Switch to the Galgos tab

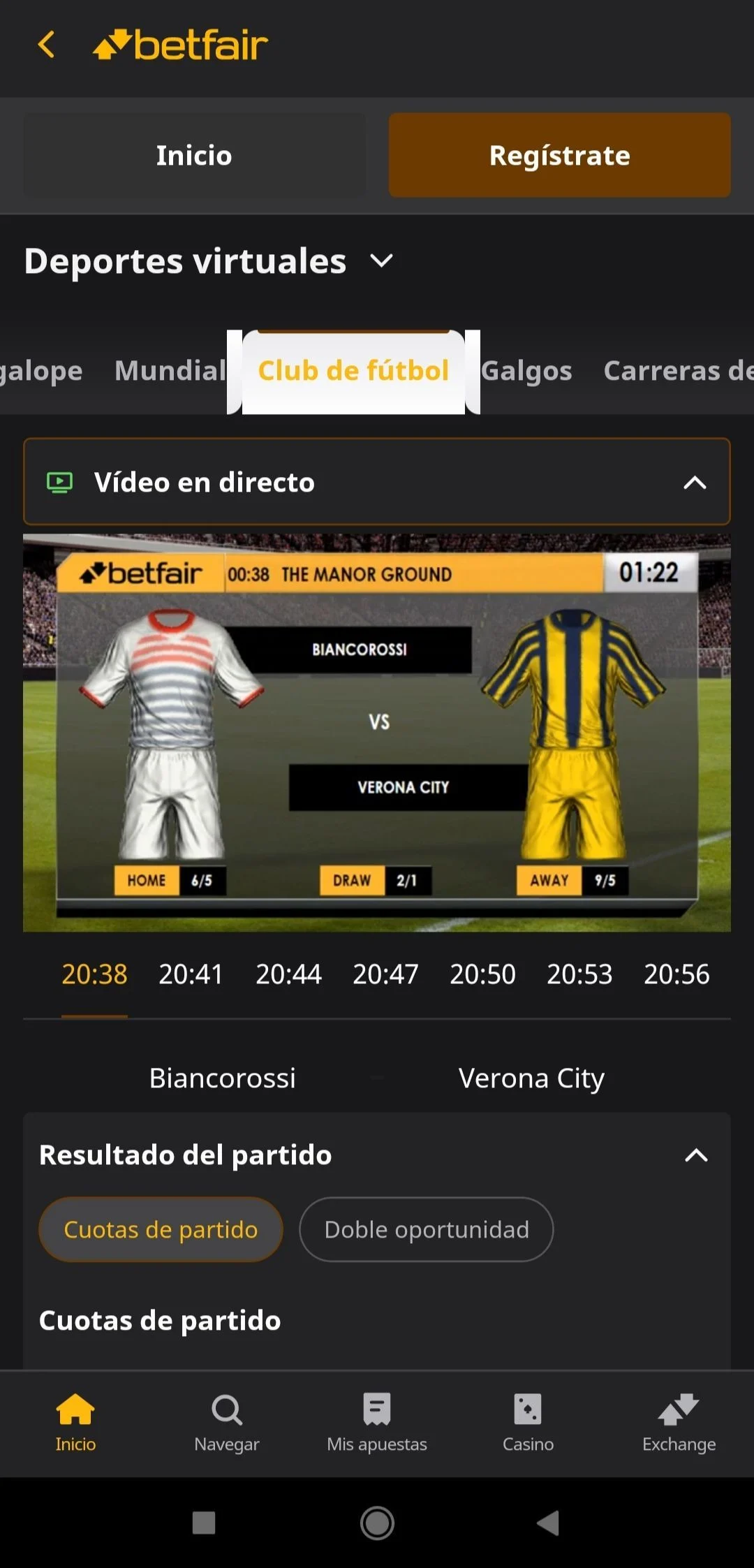point(526,371)
